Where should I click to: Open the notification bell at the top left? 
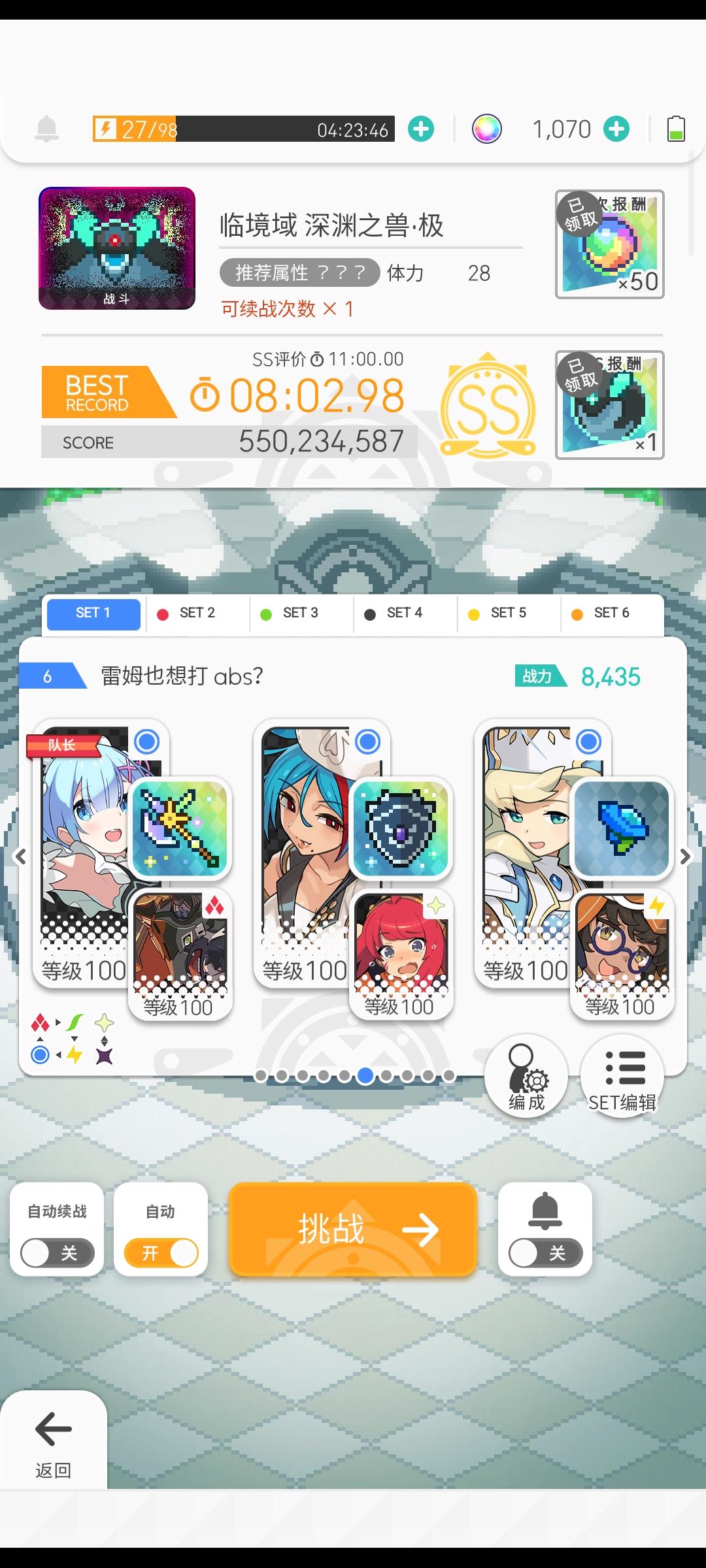pos(46,129)
